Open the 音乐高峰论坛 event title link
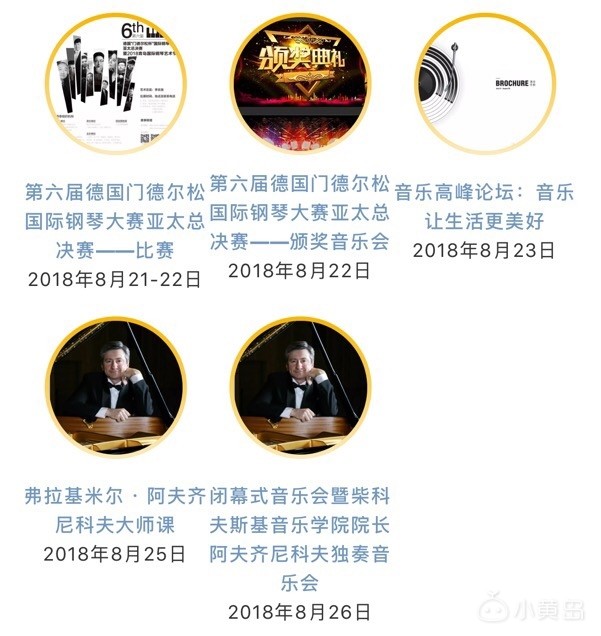 pos(484,207)
